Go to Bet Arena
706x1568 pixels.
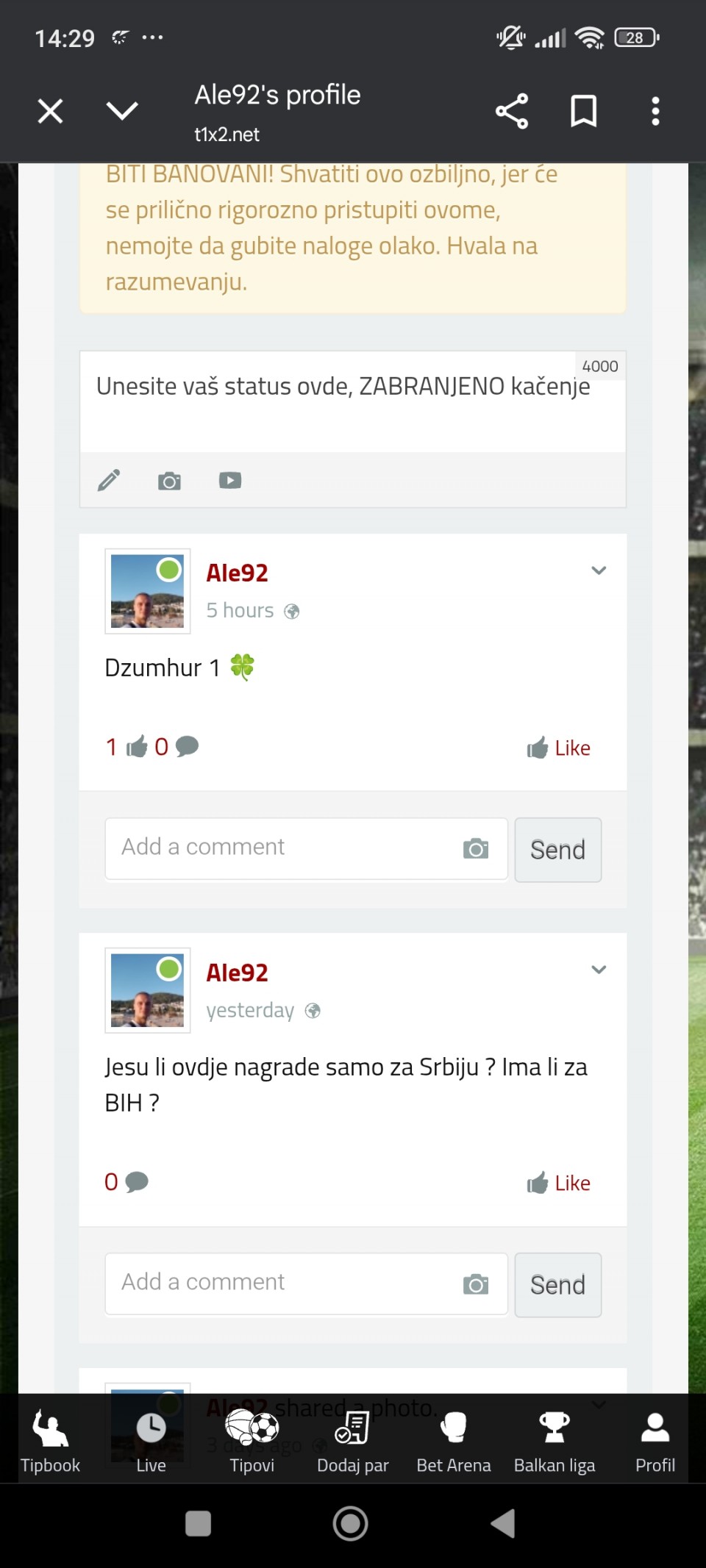pyautogui.click(x=453, y=1441)
